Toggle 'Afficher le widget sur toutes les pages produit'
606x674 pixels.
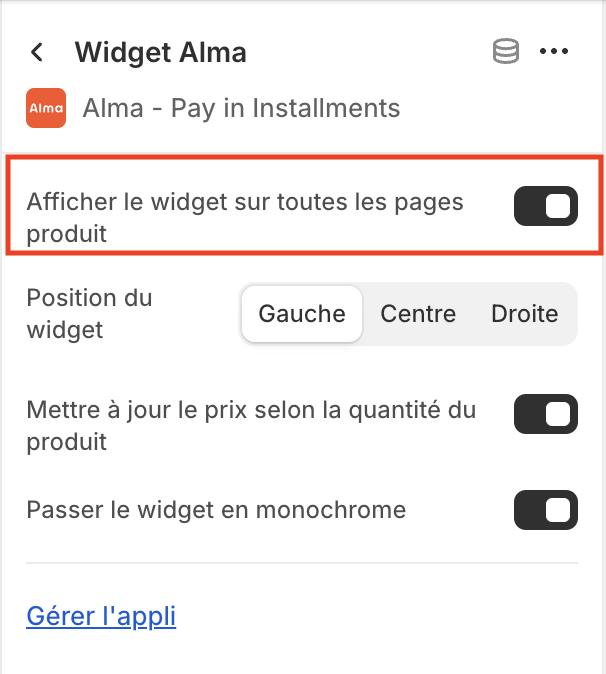click(x=545, y=206)
